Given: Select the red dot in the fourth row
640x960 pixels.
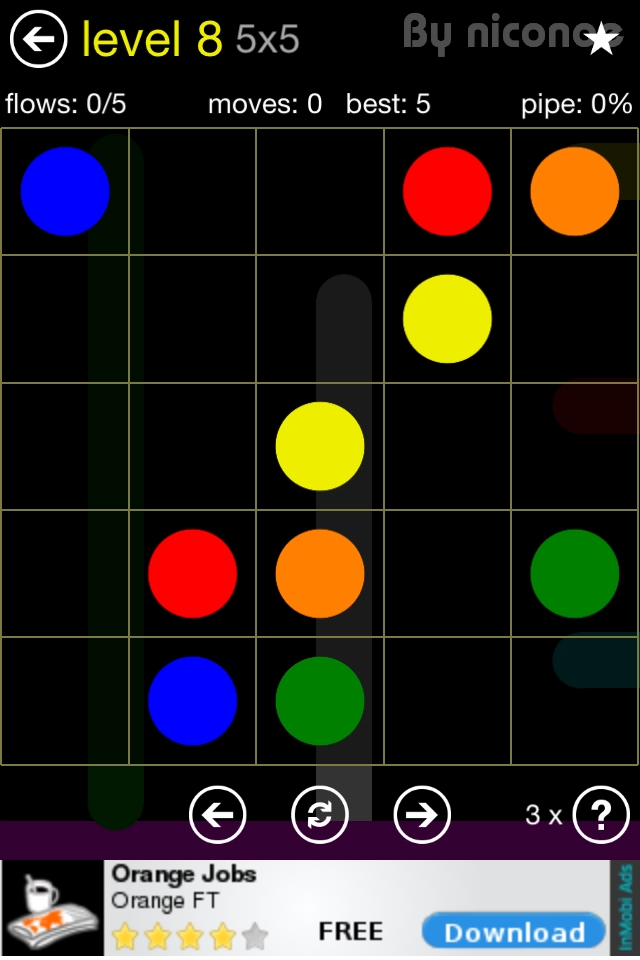Looking at the screenshot, I should click(192, 574).
